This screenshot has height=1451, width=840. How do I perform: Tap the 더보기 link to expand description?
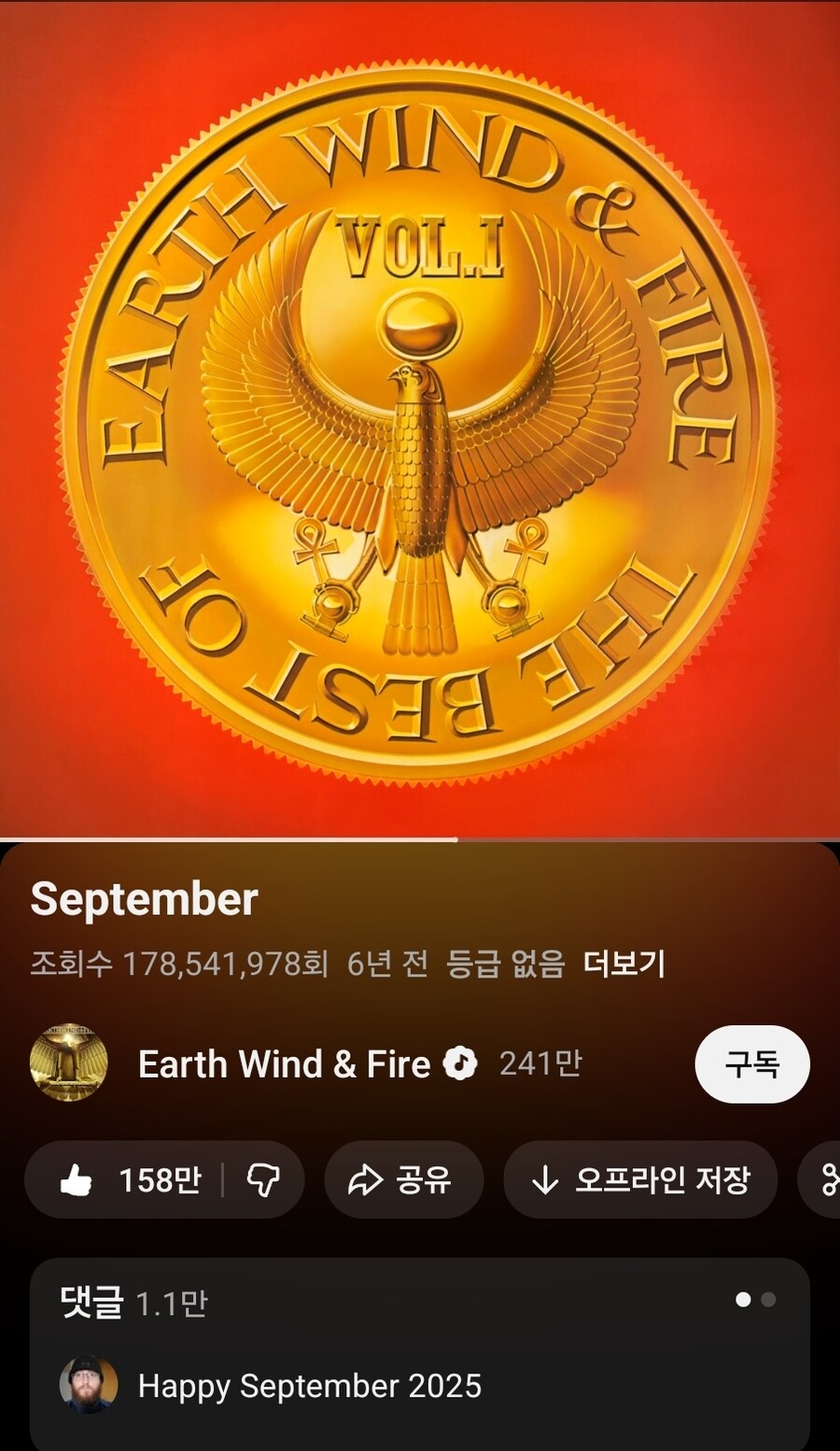[623, 964]
